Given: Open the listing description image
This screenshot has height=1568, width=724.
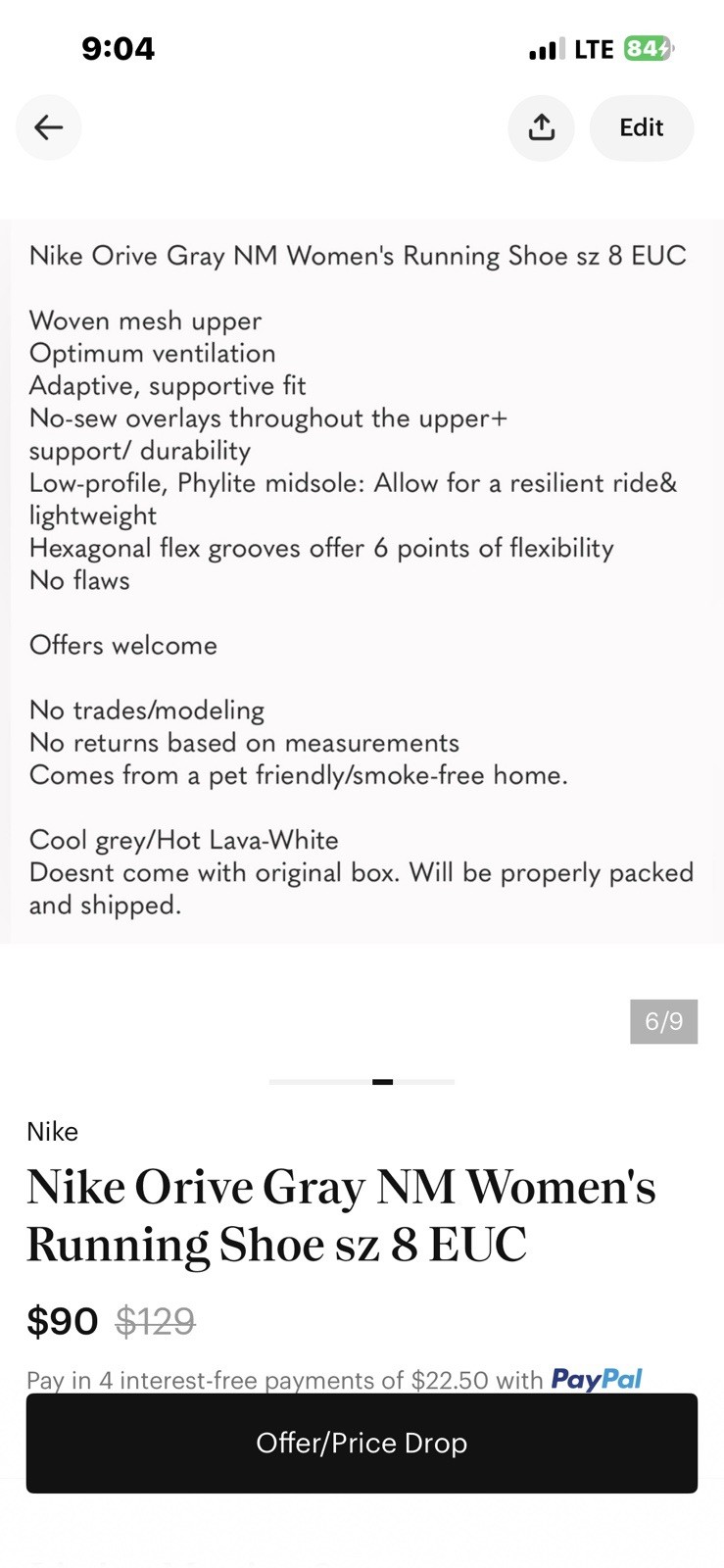Looking at the screenshot, I should coord(362,581).
